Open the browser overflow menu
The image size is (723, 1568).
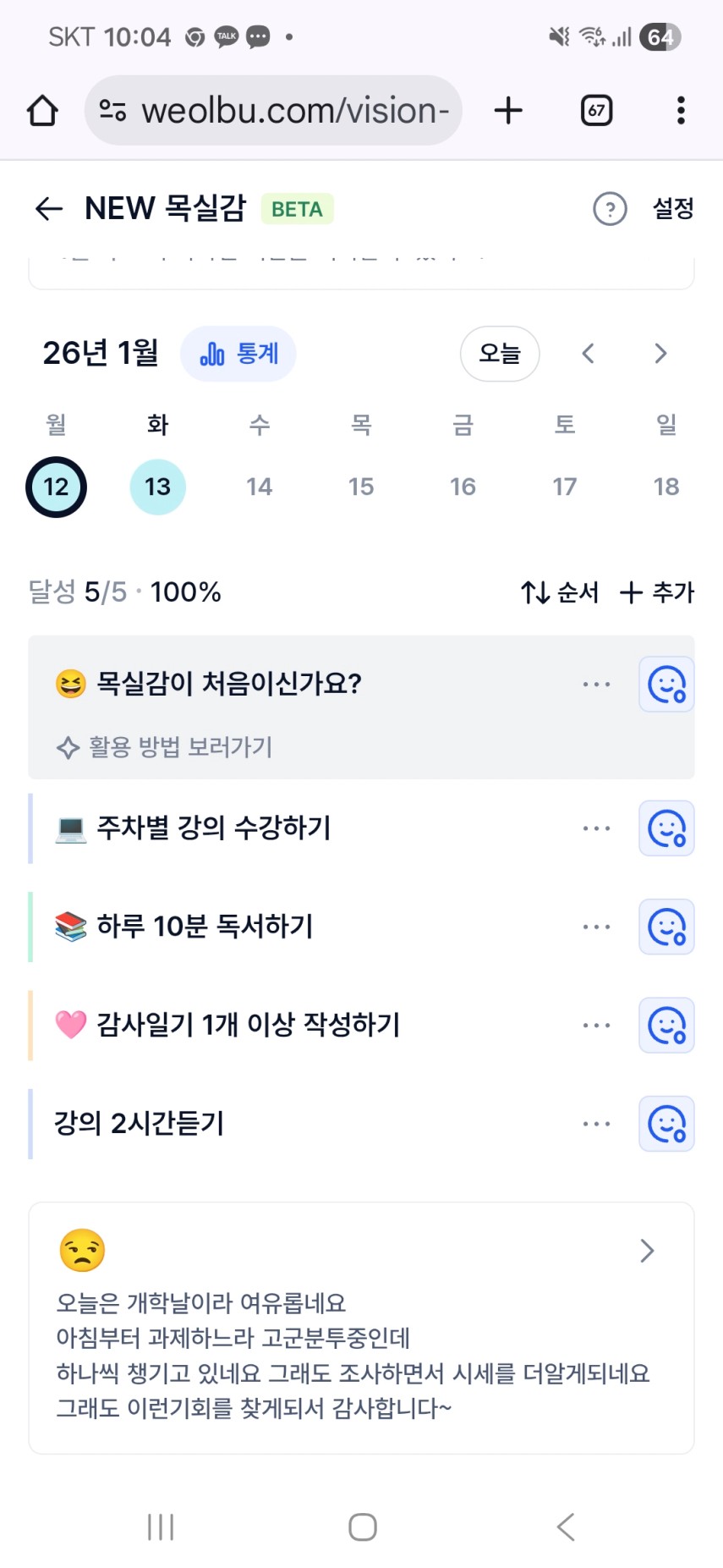(x=681, y=111)
